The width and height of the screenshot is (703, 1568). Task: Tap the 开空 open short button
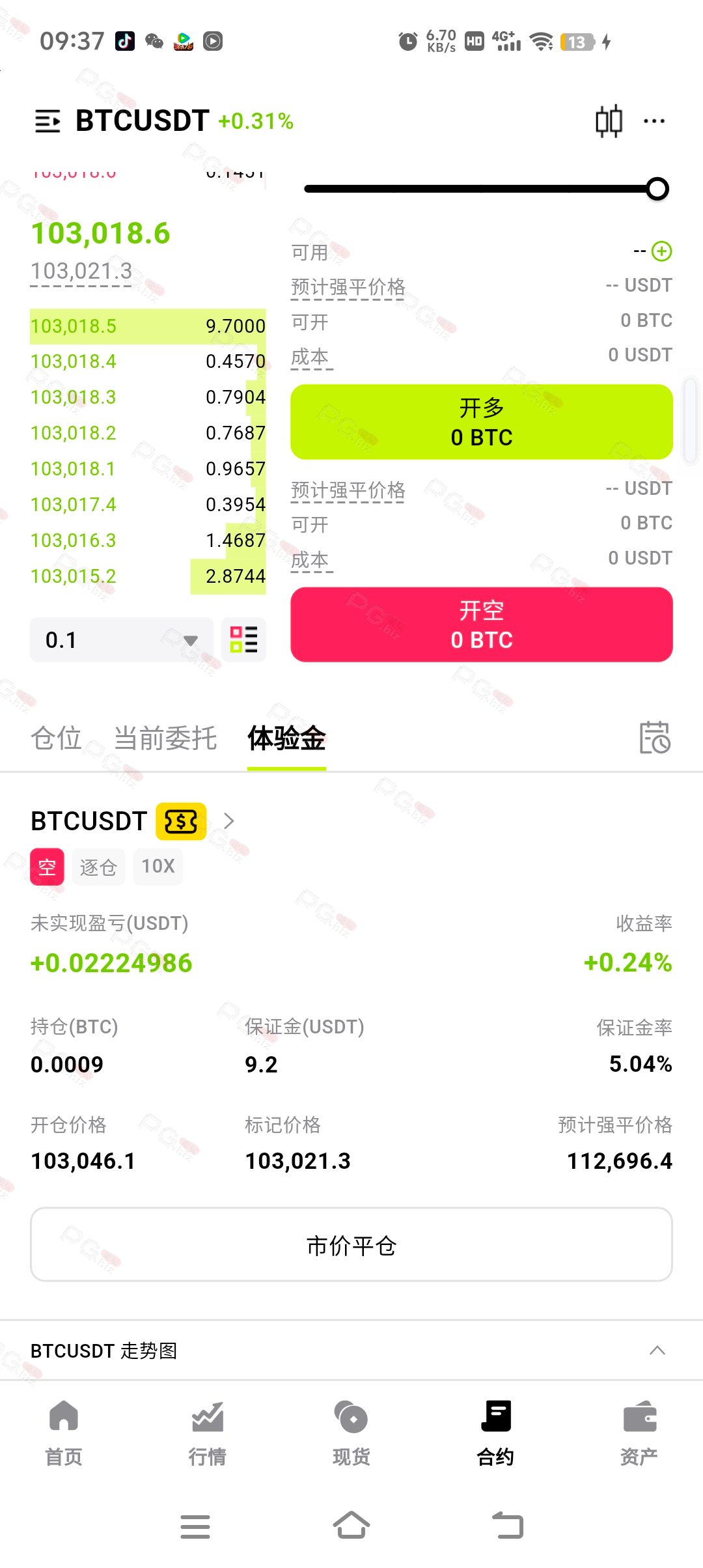(x=481, y=625)
